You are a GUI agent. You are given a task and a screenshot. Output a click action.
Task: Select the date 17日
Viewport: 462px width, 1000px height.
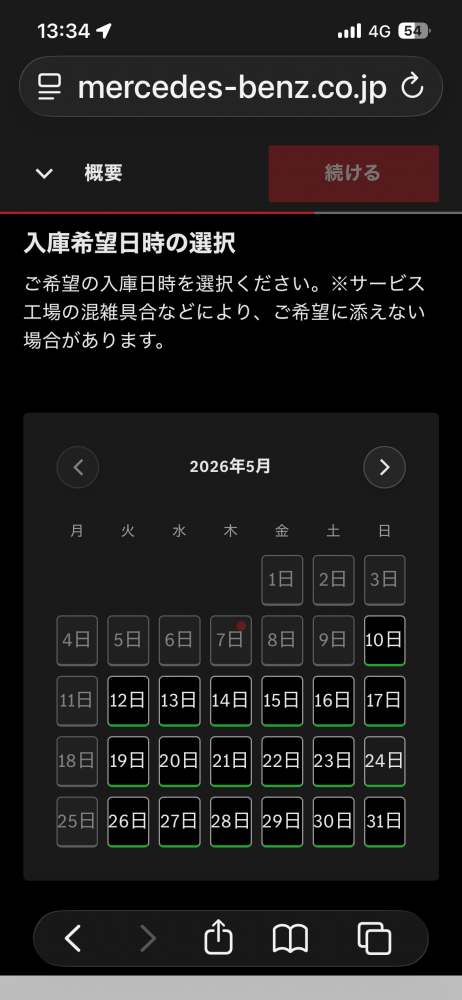pos(384,701)
